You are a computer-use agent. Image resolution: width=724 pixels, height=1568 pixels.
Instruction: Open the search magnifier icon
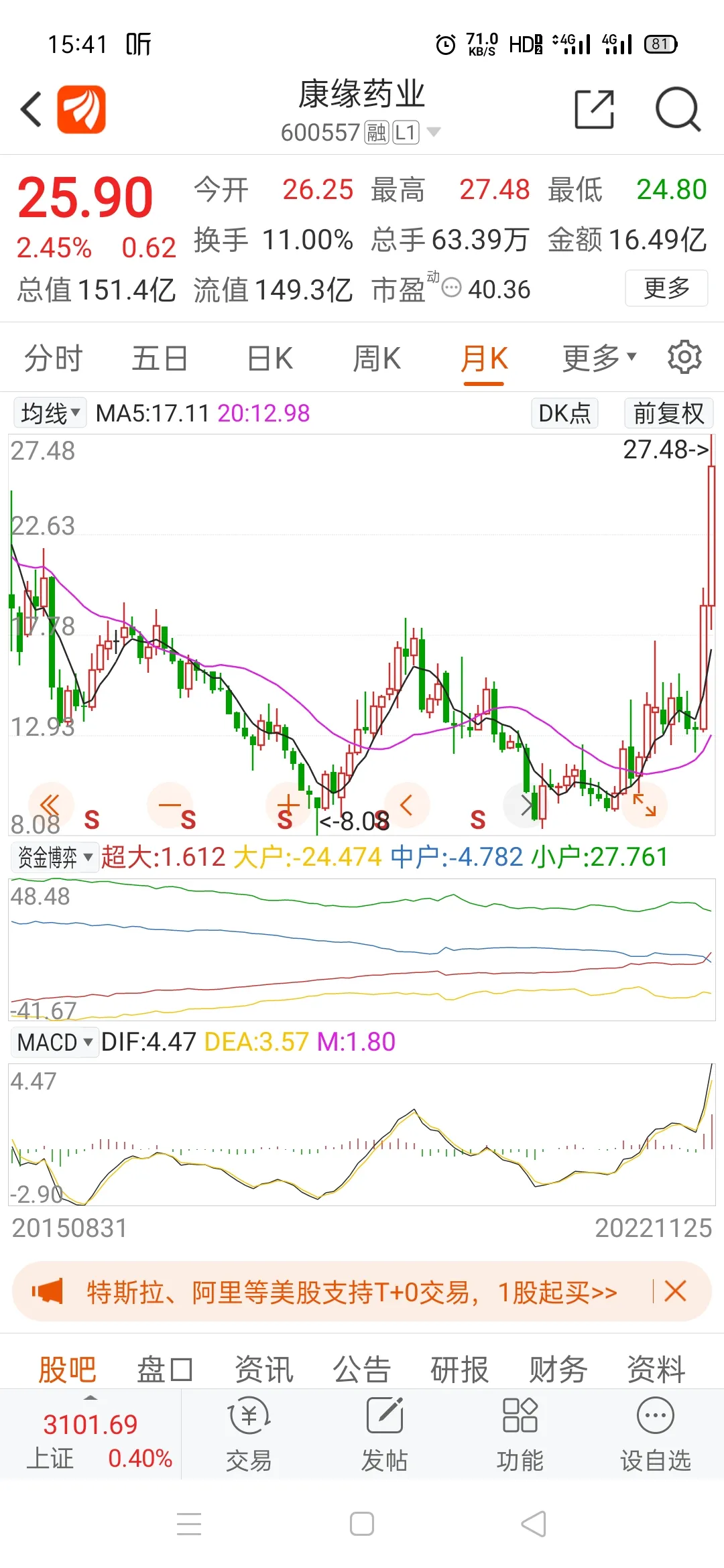[677, 109]
